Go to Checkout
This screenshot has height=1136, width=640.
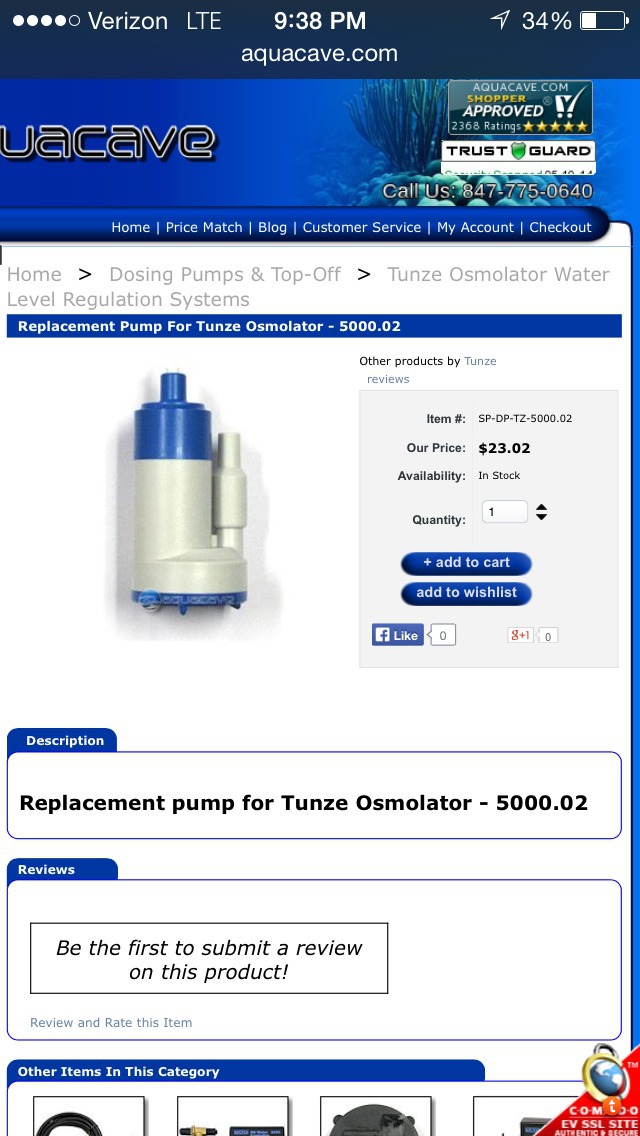[x=560, y=227]
